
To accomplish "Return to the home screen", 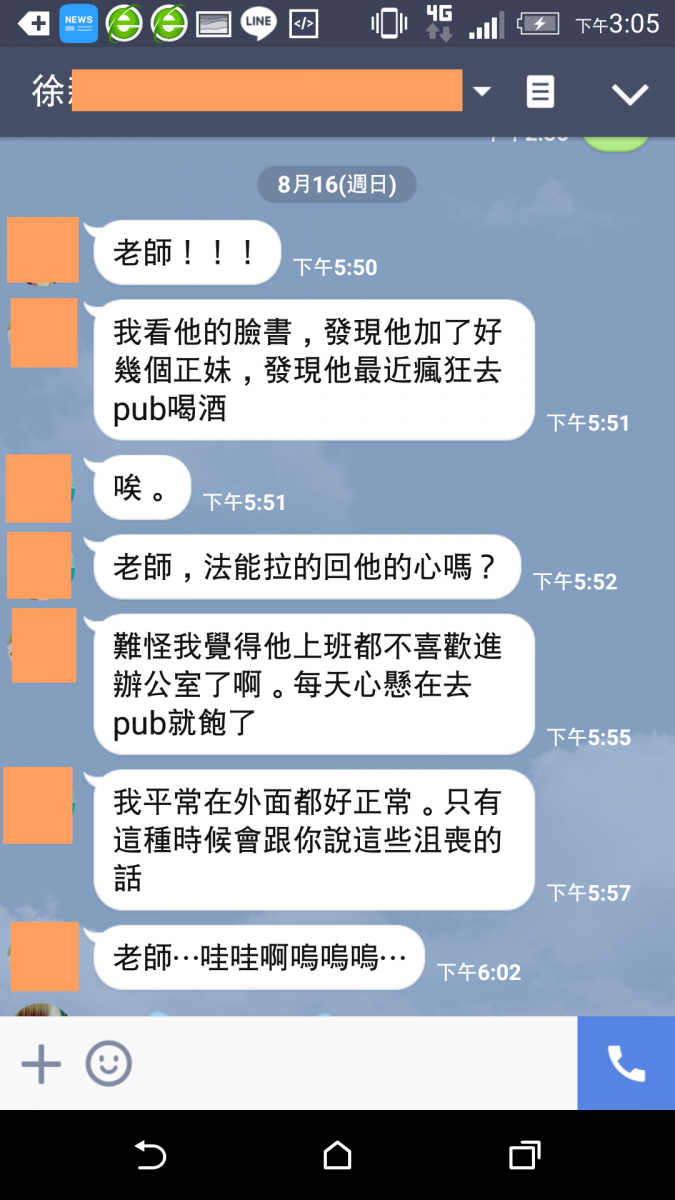I will click(x=337, y=1155).
